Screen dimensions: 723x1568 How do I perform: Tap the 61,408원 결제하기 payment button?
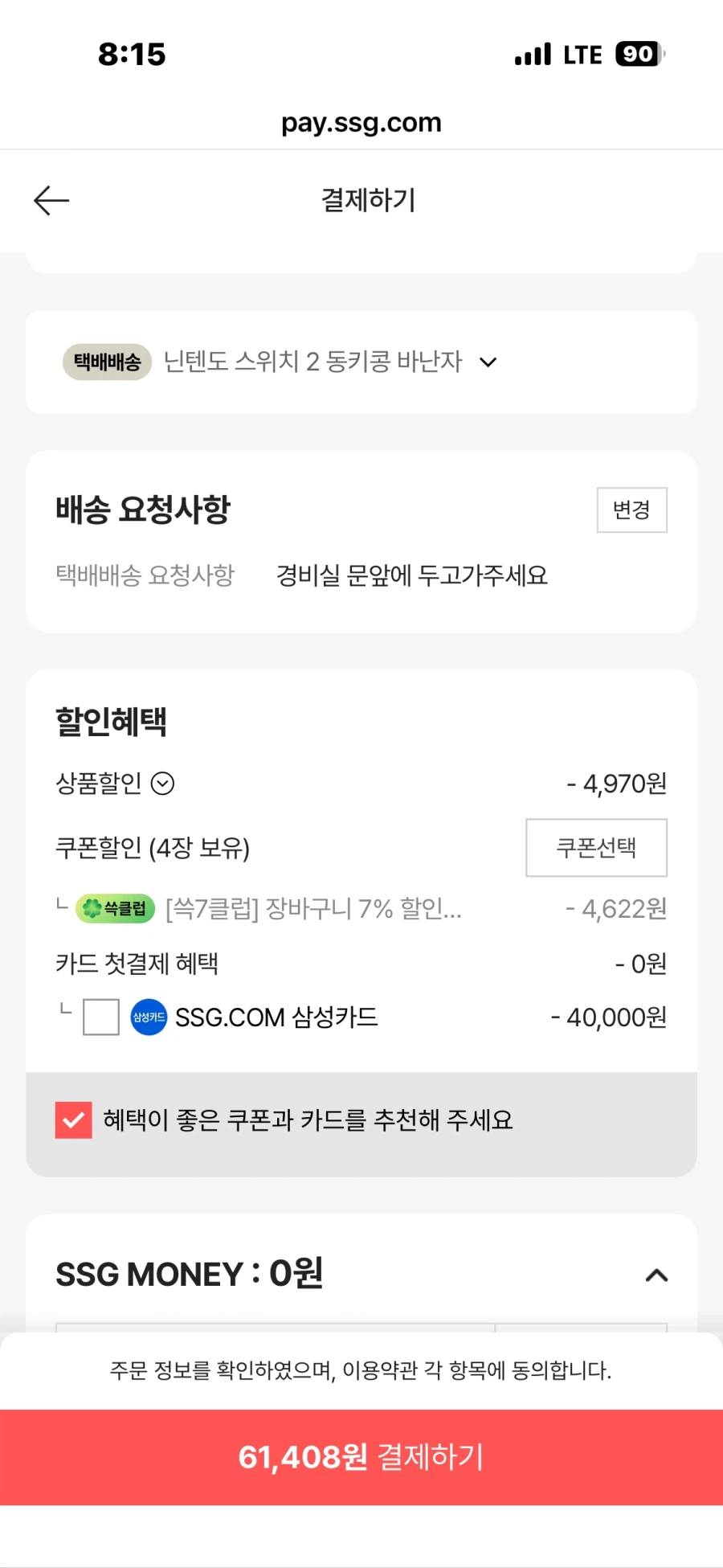point(361,1456)
